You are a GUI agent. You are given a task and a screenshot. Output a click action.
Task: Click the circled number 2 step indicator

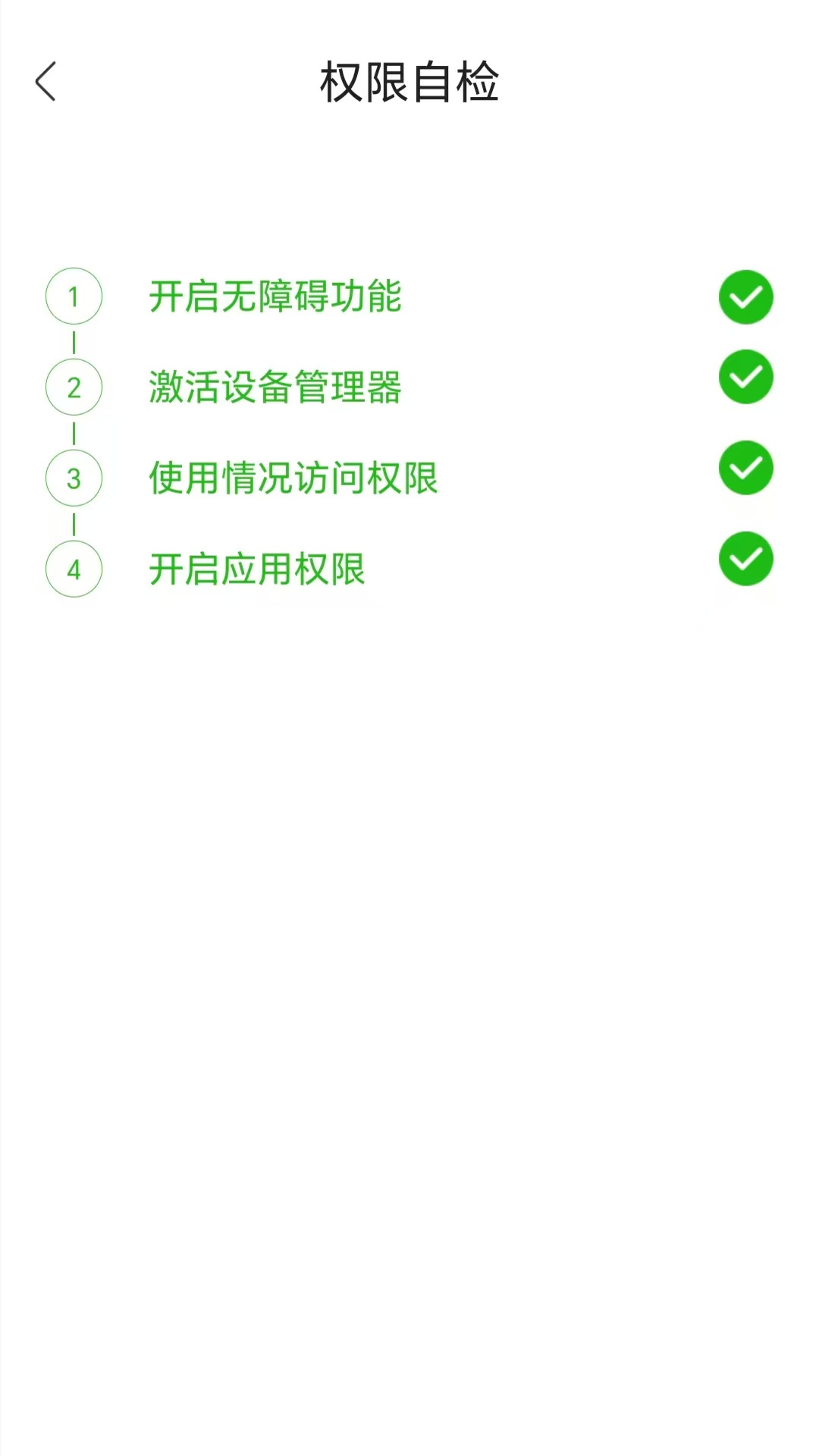[74, 387]
